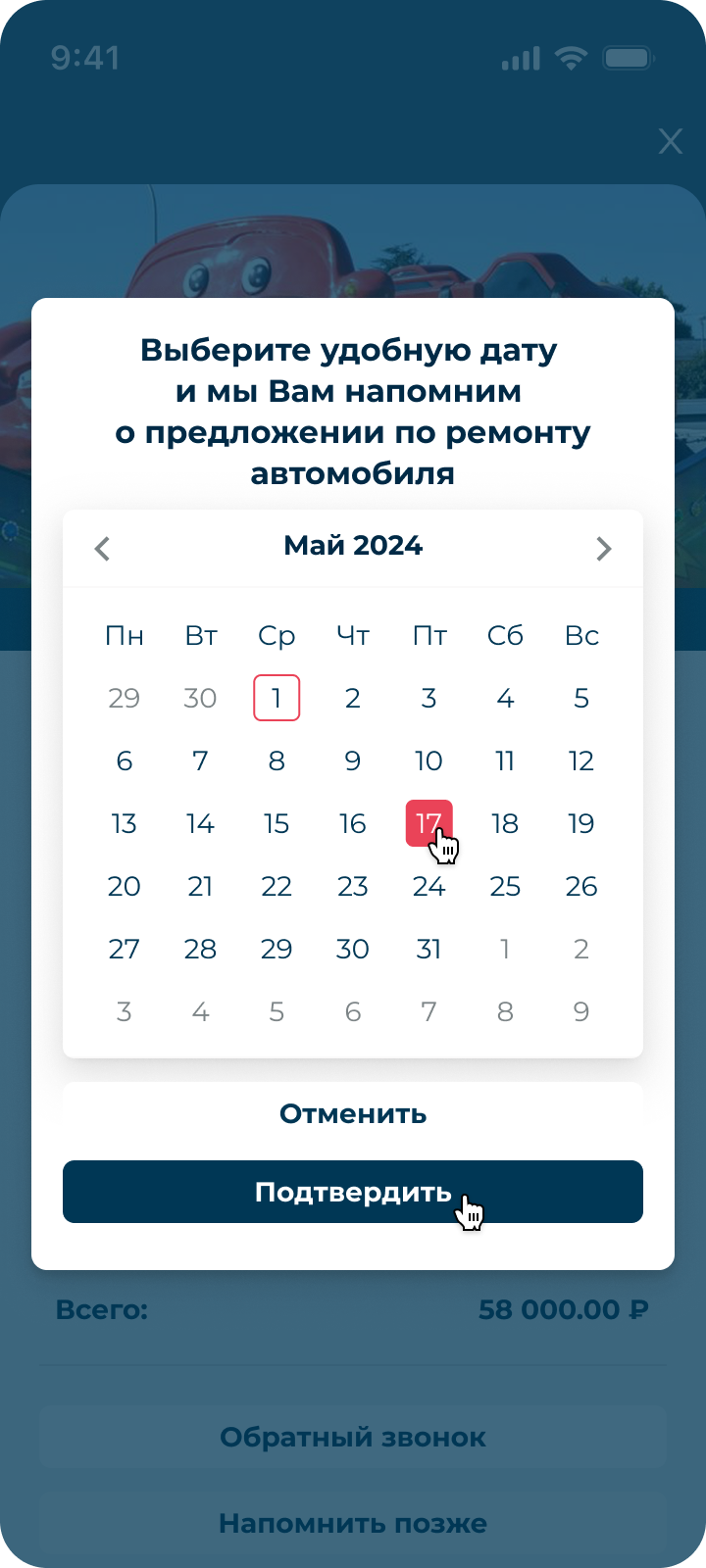The width and height of the screenshot is (706, 1568).
Task: Pick today's date, May 1
Action: [x=277, y=698]
